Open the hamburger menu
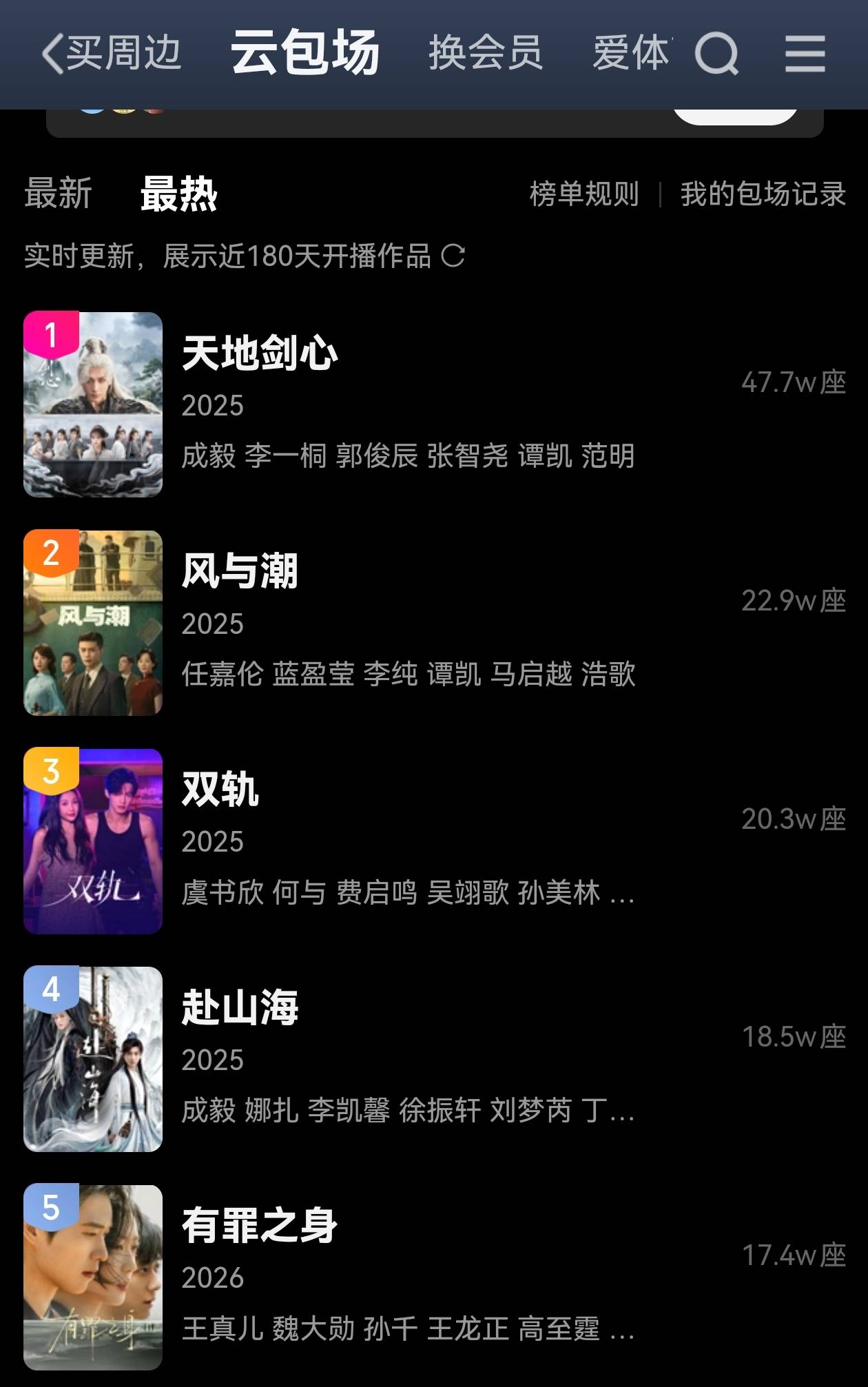Screen dimensions: 868x1387 click(x=805, y=54)
